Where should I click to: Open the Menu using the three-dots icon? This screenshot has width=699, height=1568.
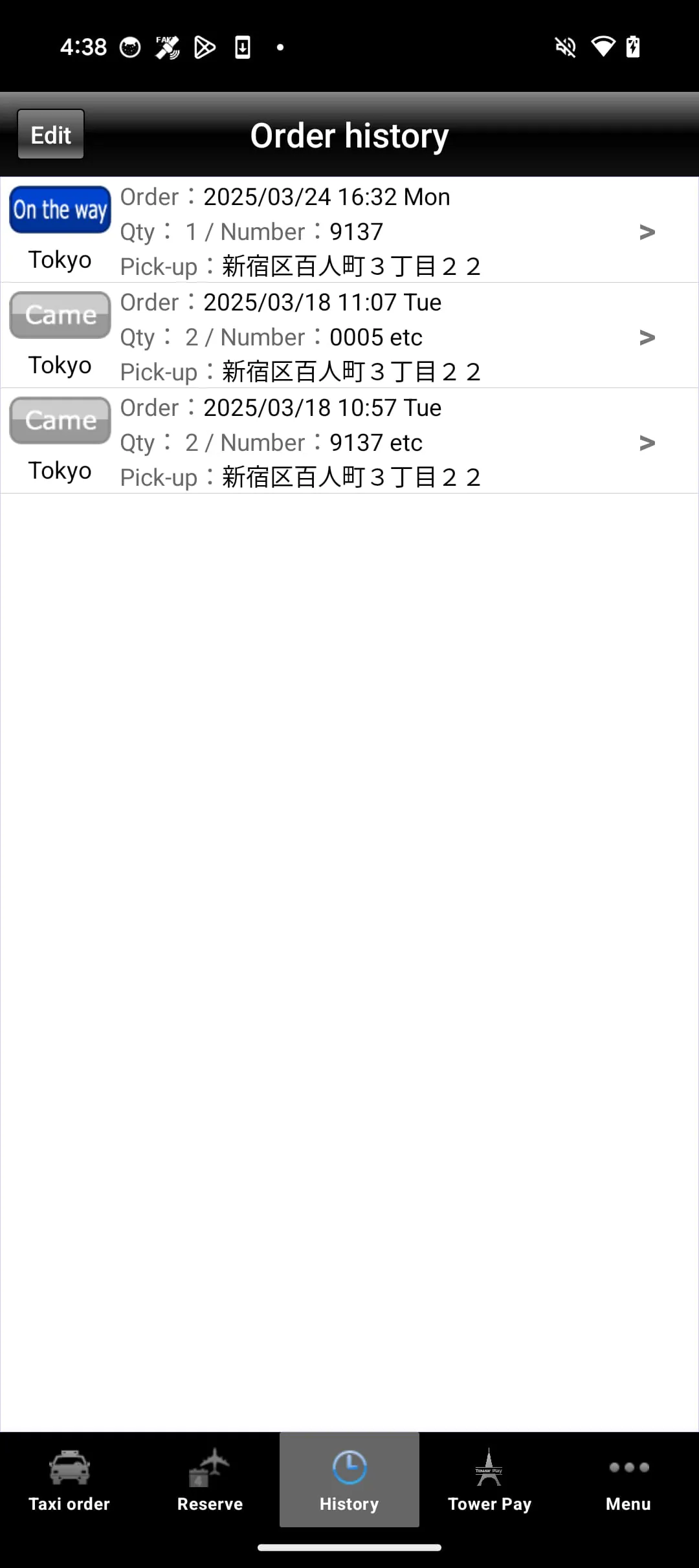[627, 1467]
